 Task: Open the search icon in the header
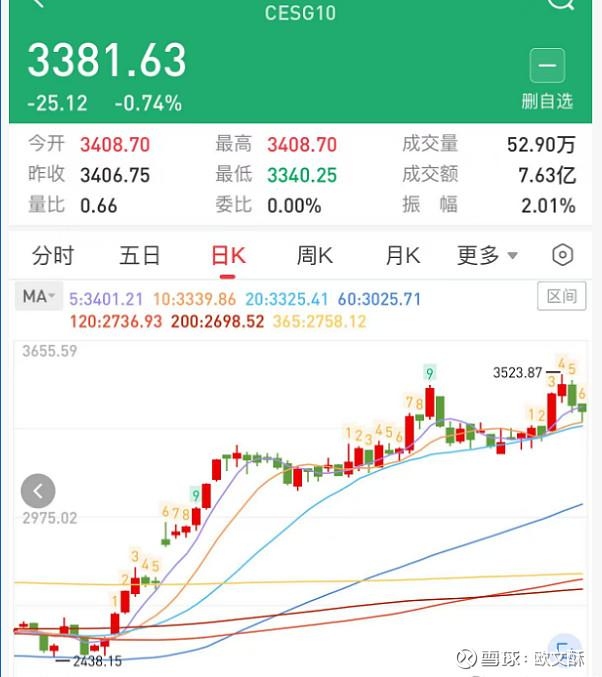561,5
